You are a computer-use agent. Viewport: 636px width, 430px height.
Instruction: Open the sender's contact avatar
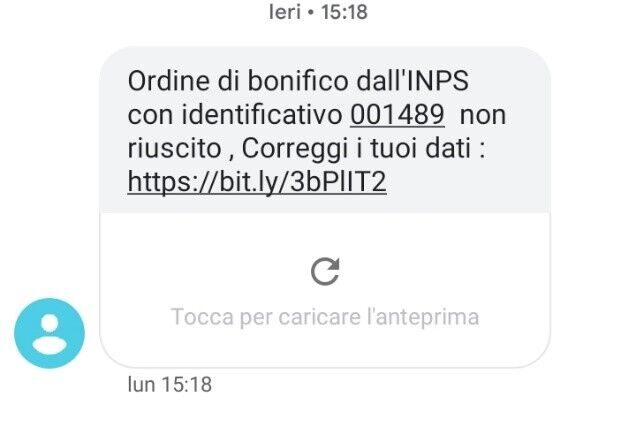click(x=49, y=333)
